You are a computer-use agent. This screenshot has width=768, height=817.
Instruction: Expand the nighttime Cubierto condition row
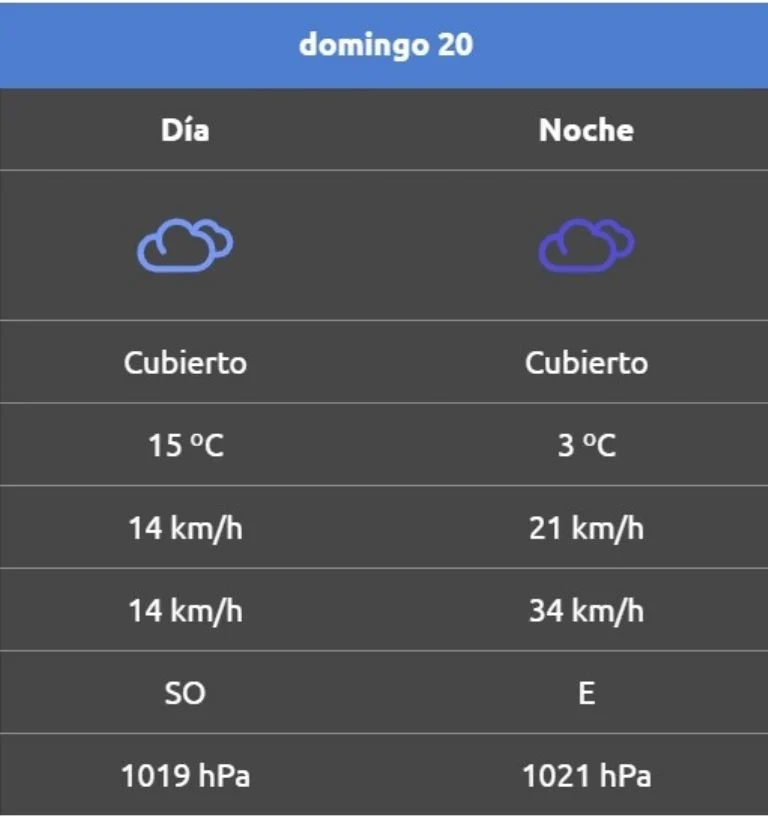pyautogui.click(x=584, y=363)
